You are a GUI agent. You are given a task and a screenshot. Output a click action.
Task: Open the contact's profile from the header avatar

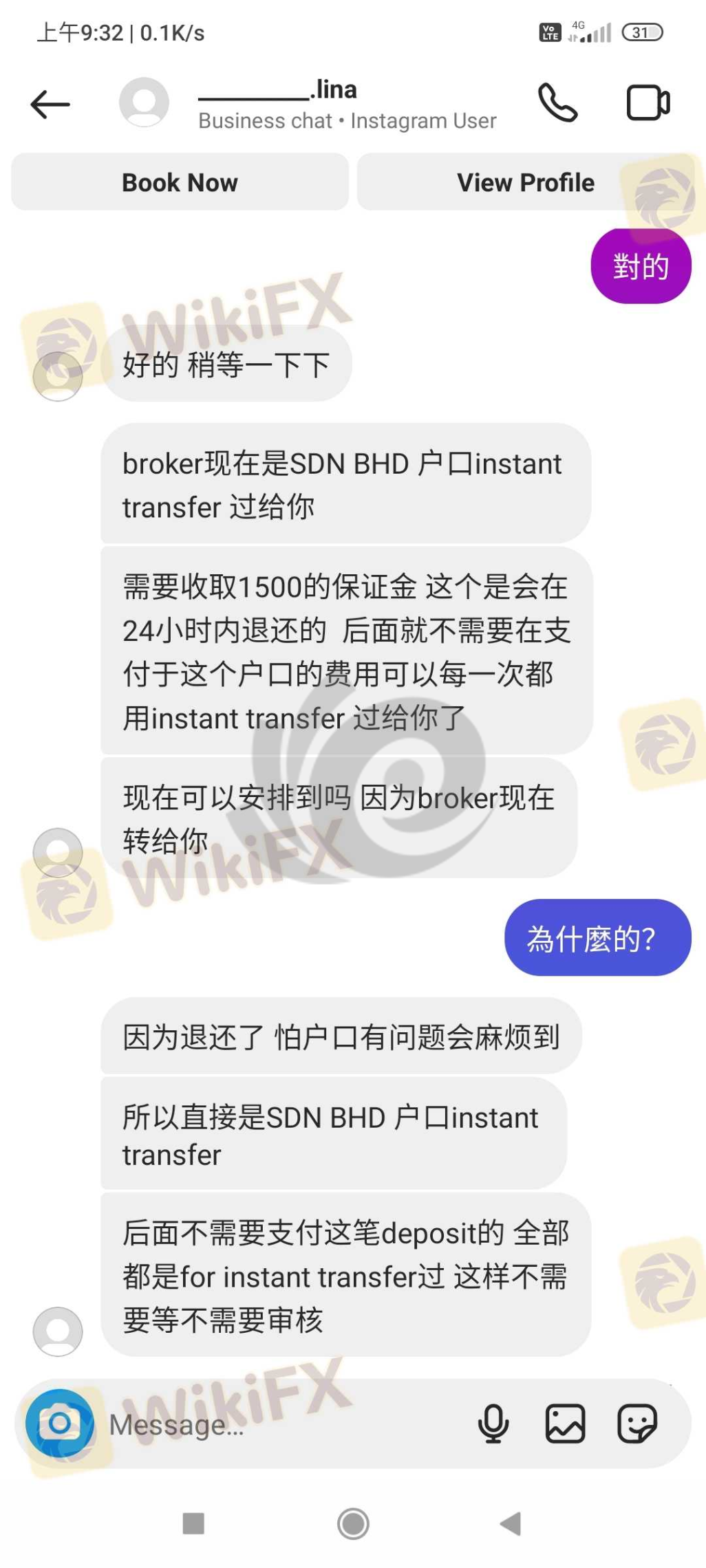[x=144, y=102]
